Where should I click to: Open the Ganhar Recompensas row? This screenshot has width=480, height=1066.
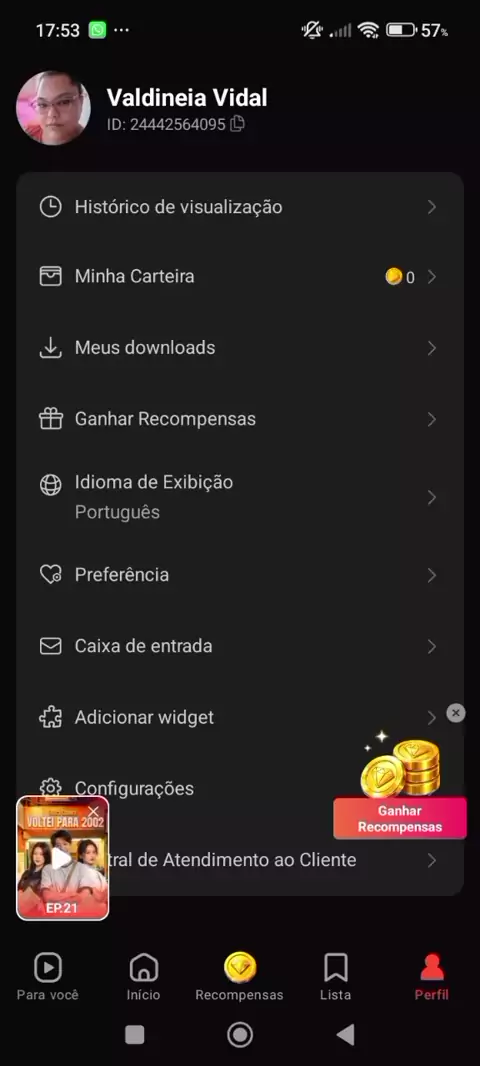pyautogui.click(x=239, y=419)
